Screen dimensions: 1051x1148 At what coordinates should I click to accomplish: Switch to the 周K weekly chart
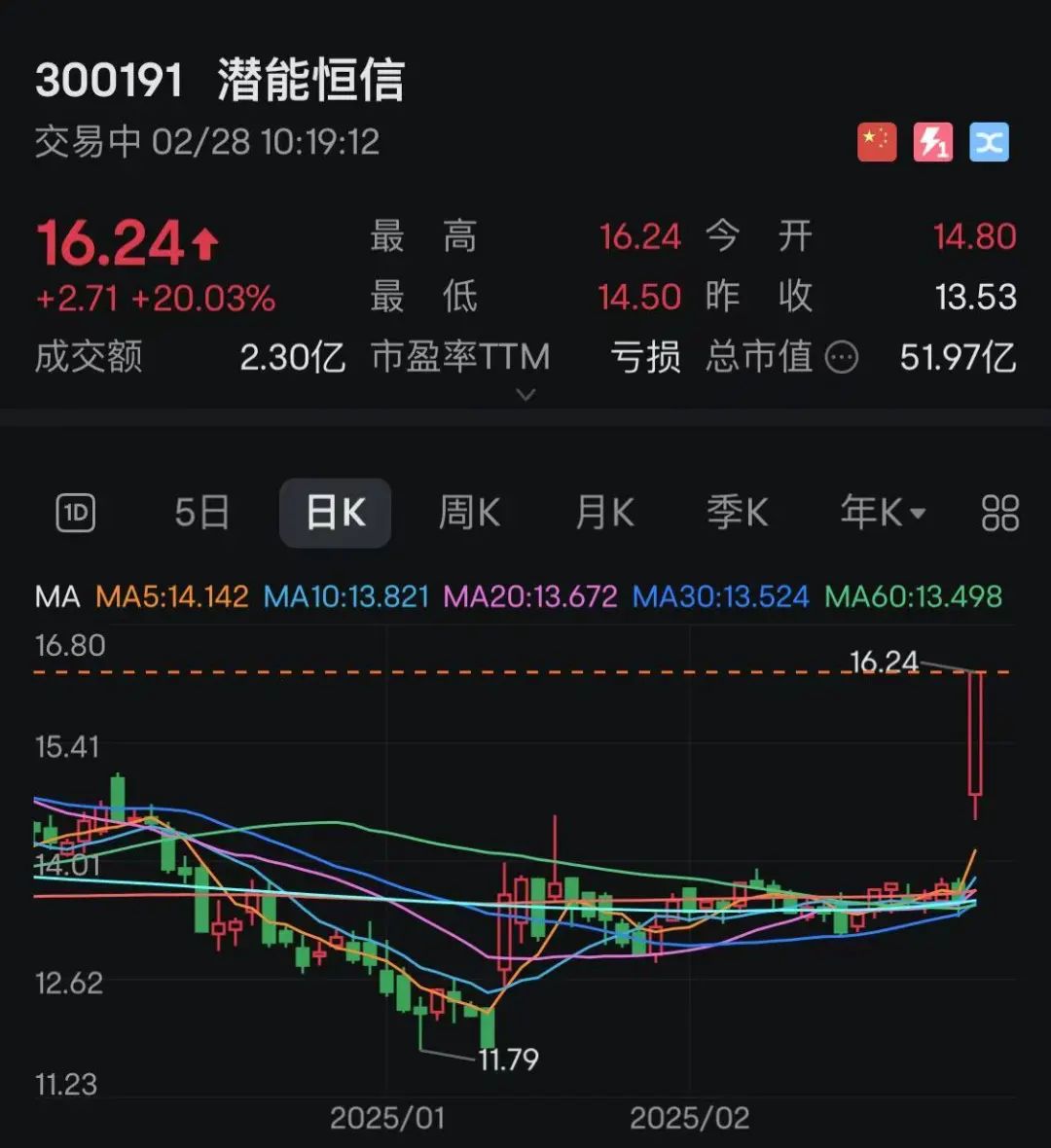pos(469,513)
